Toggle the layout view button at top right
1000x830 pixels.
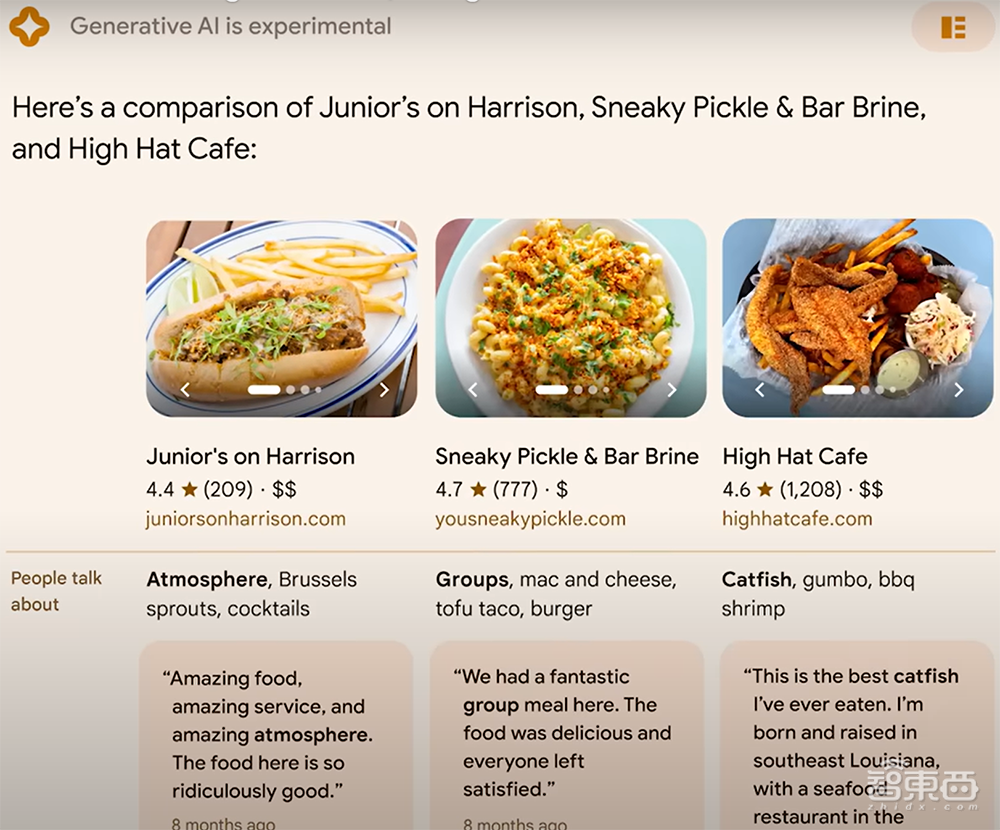[953, 27]
